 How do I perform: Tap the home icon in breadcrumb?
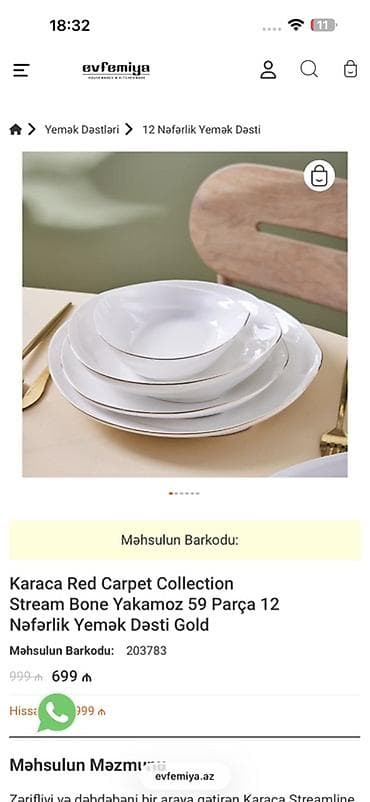click(x=15, y=129)
